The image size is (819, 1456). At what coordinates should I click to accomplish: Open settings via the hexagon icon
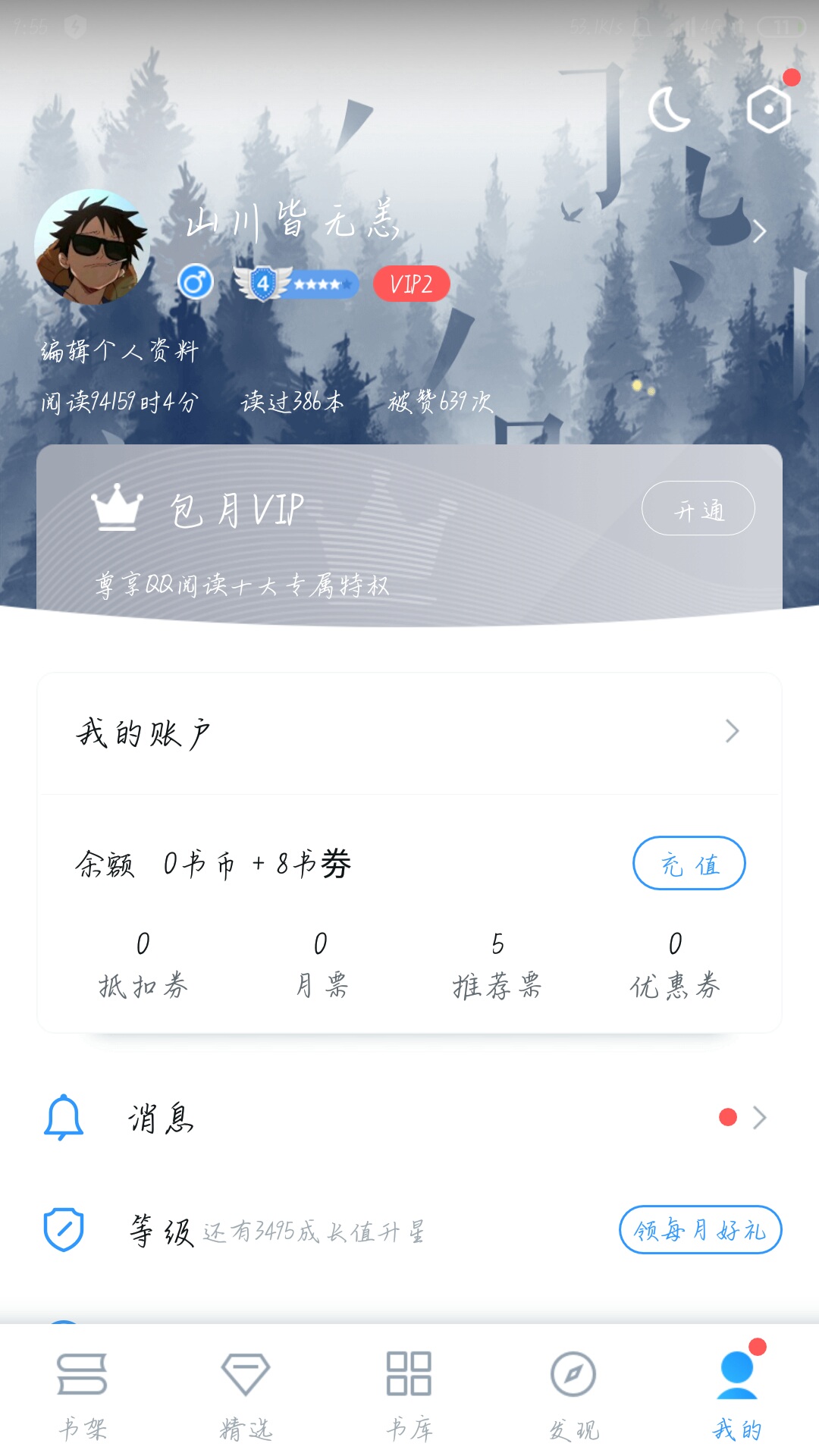point(768,110)
